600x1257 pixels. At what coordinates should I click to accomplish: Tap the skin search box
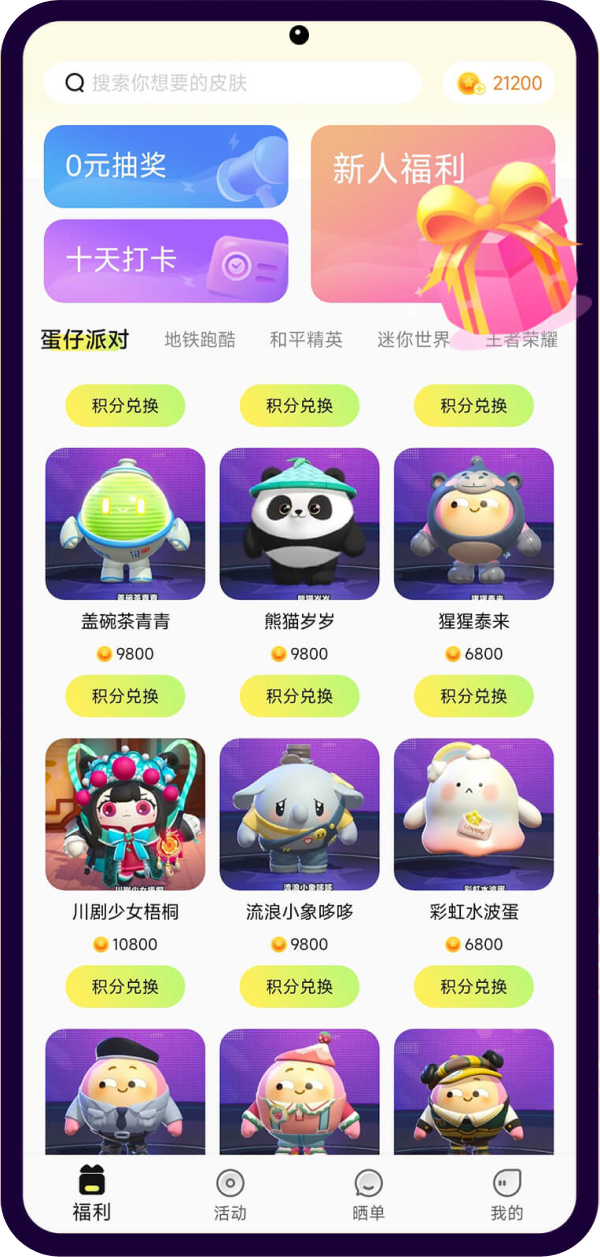pos(232,83)
